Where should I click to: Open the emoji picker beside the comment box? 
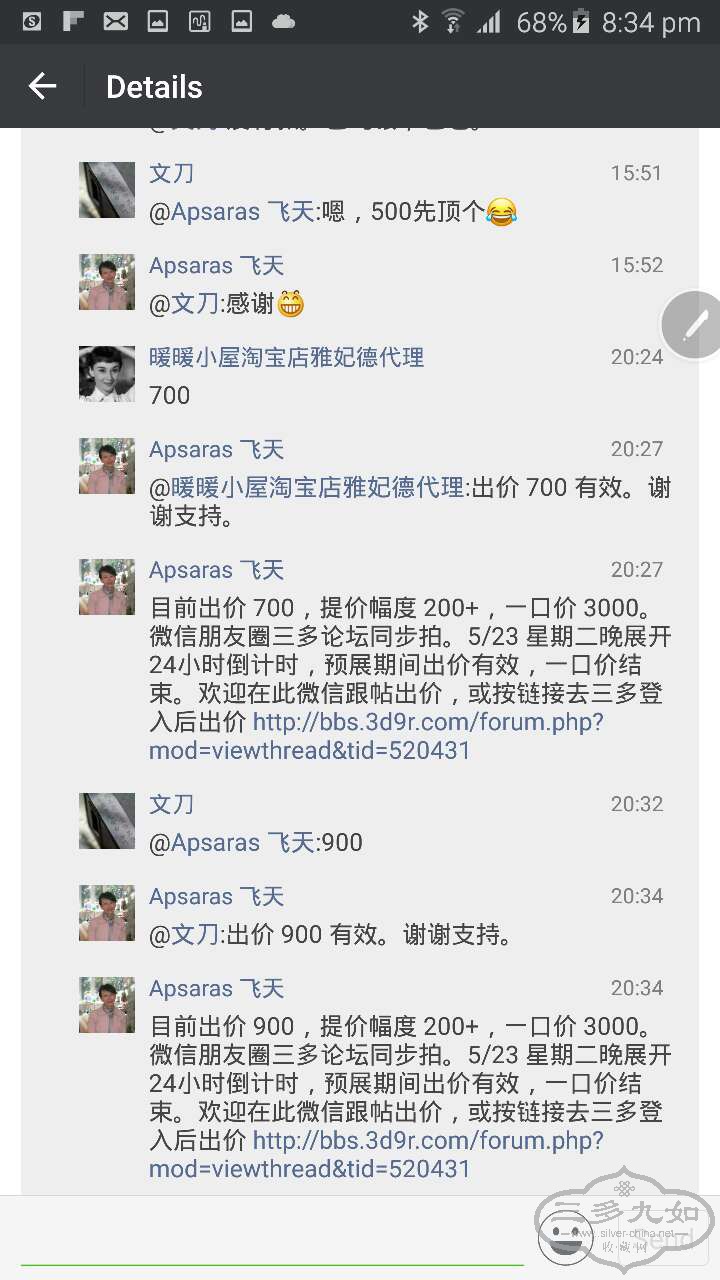565,1236
